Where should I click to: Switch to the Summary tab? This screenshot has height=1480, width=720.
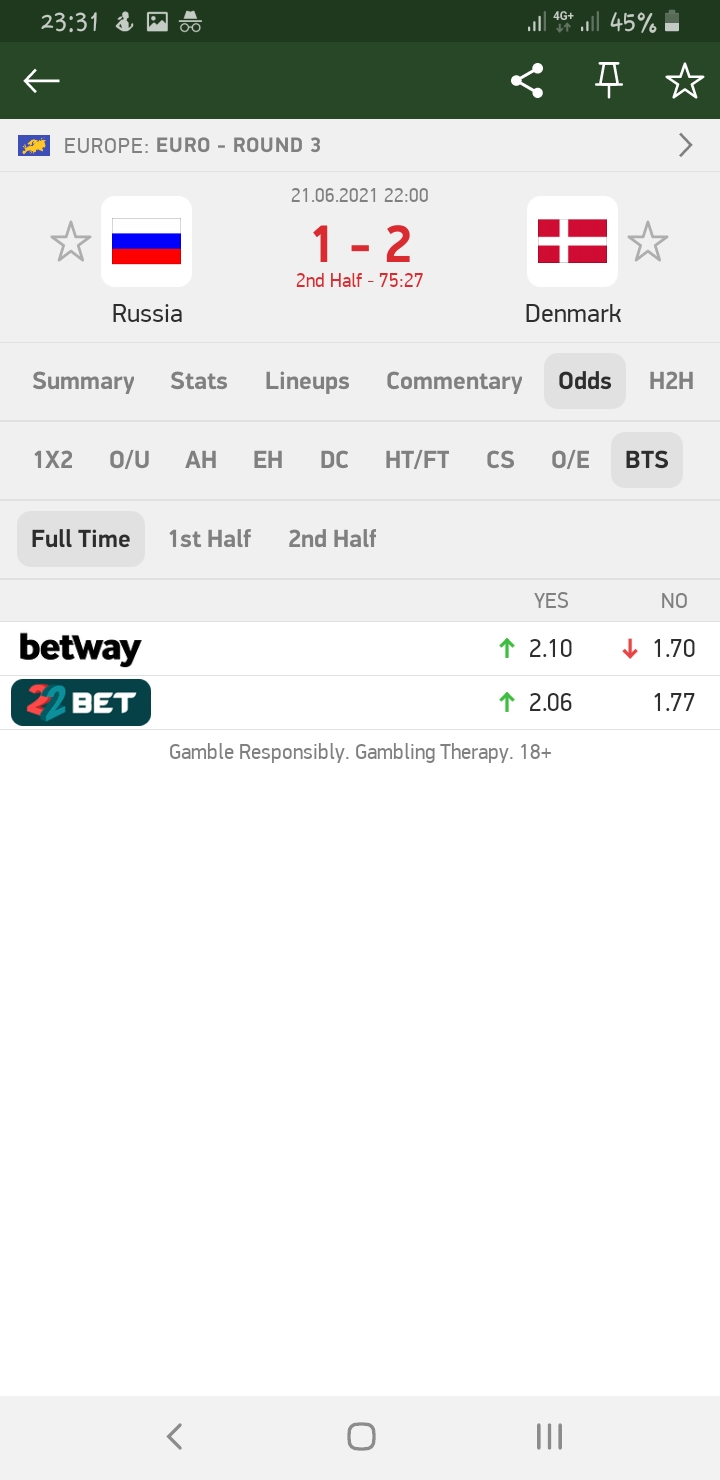point(83,381)
